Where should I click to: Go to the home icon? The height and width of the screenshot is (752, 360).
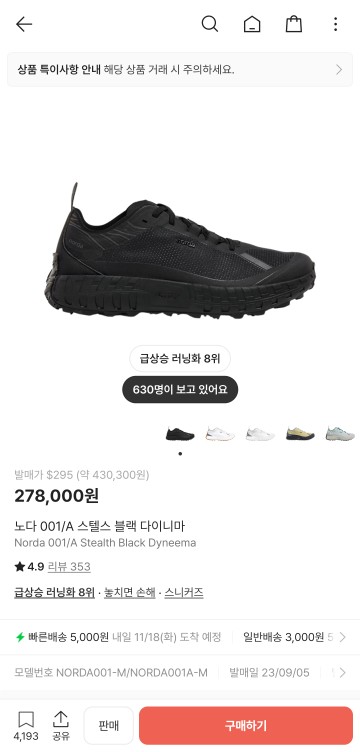tap(252, 24)
